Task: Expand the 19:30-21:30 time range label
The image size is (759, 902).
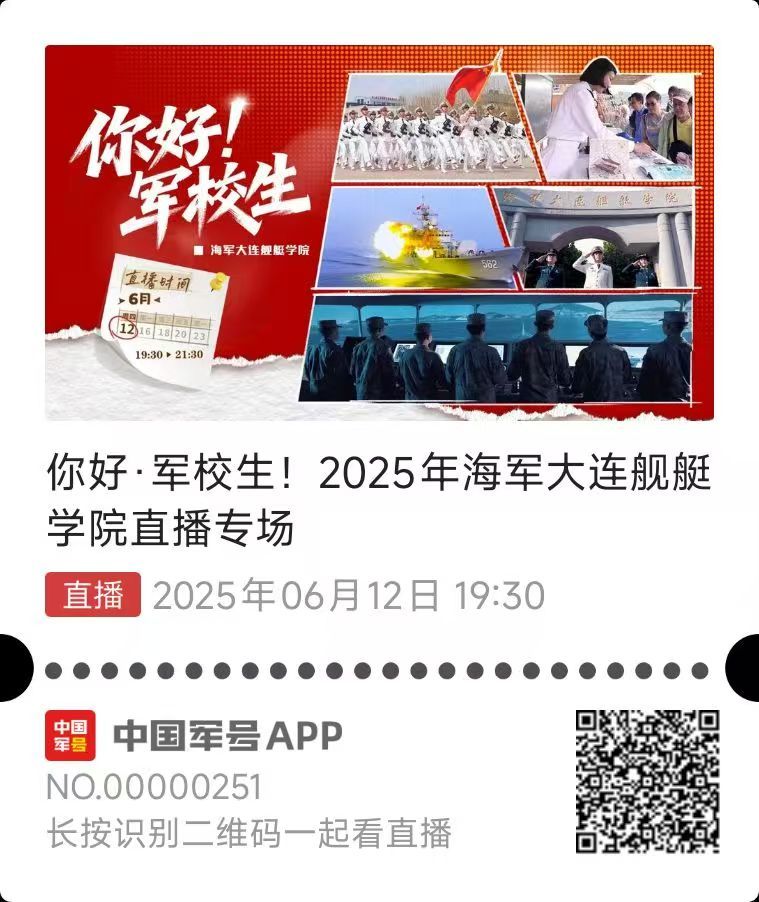Action: click(x=168, y=354)
